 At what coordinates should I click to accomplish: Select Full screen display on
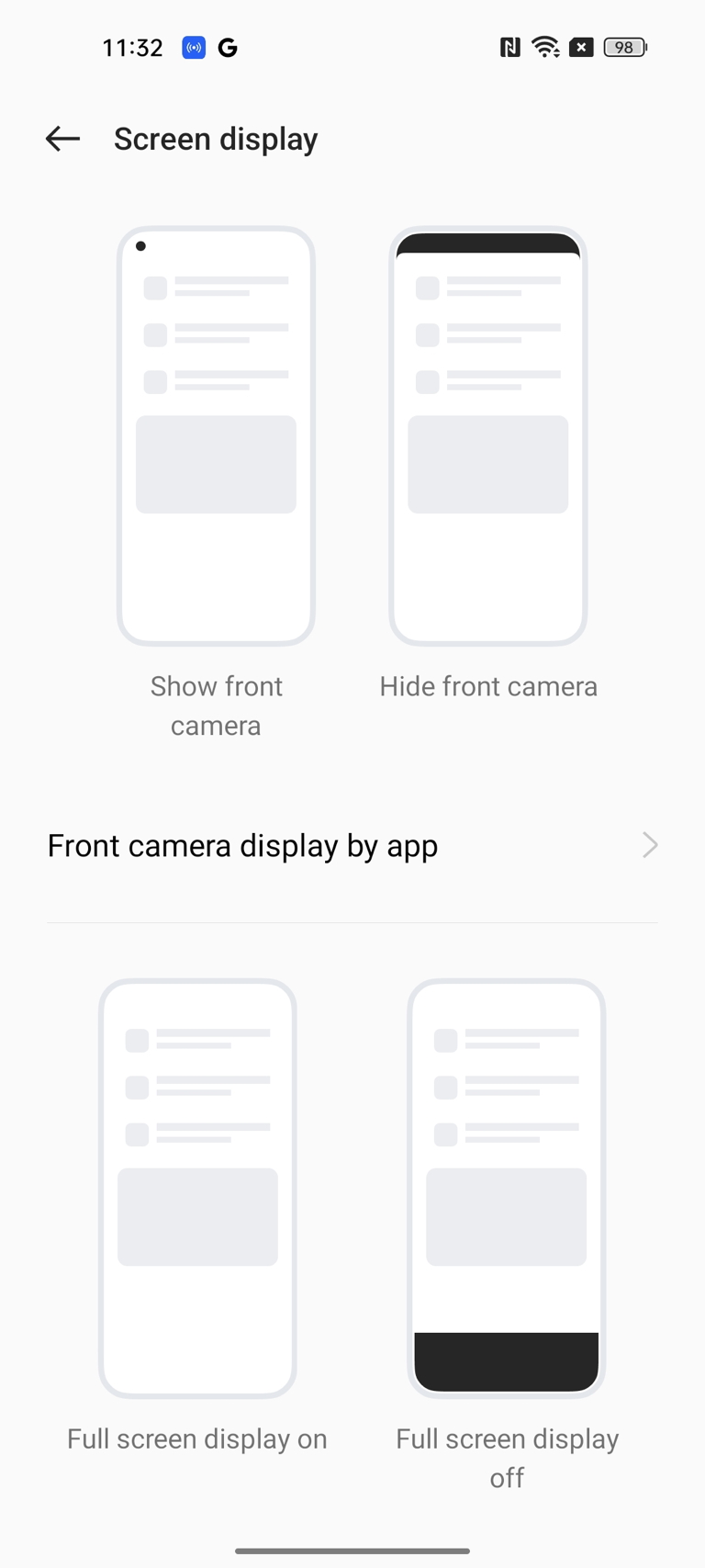pyautogui.click(x=197, y=1189)
